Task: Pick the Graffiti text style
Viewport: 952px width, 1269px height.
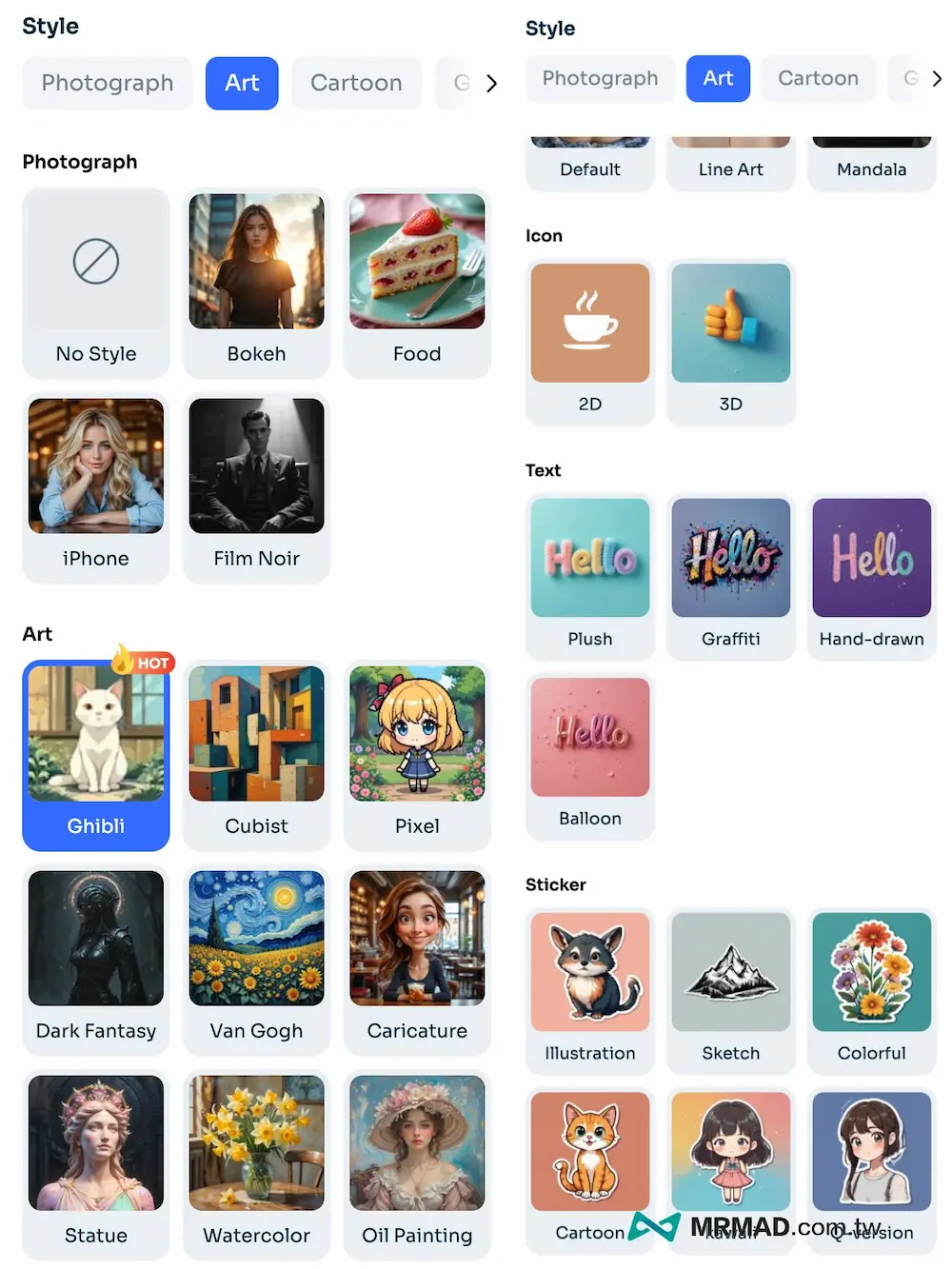Action: click(x=730, y=576)
